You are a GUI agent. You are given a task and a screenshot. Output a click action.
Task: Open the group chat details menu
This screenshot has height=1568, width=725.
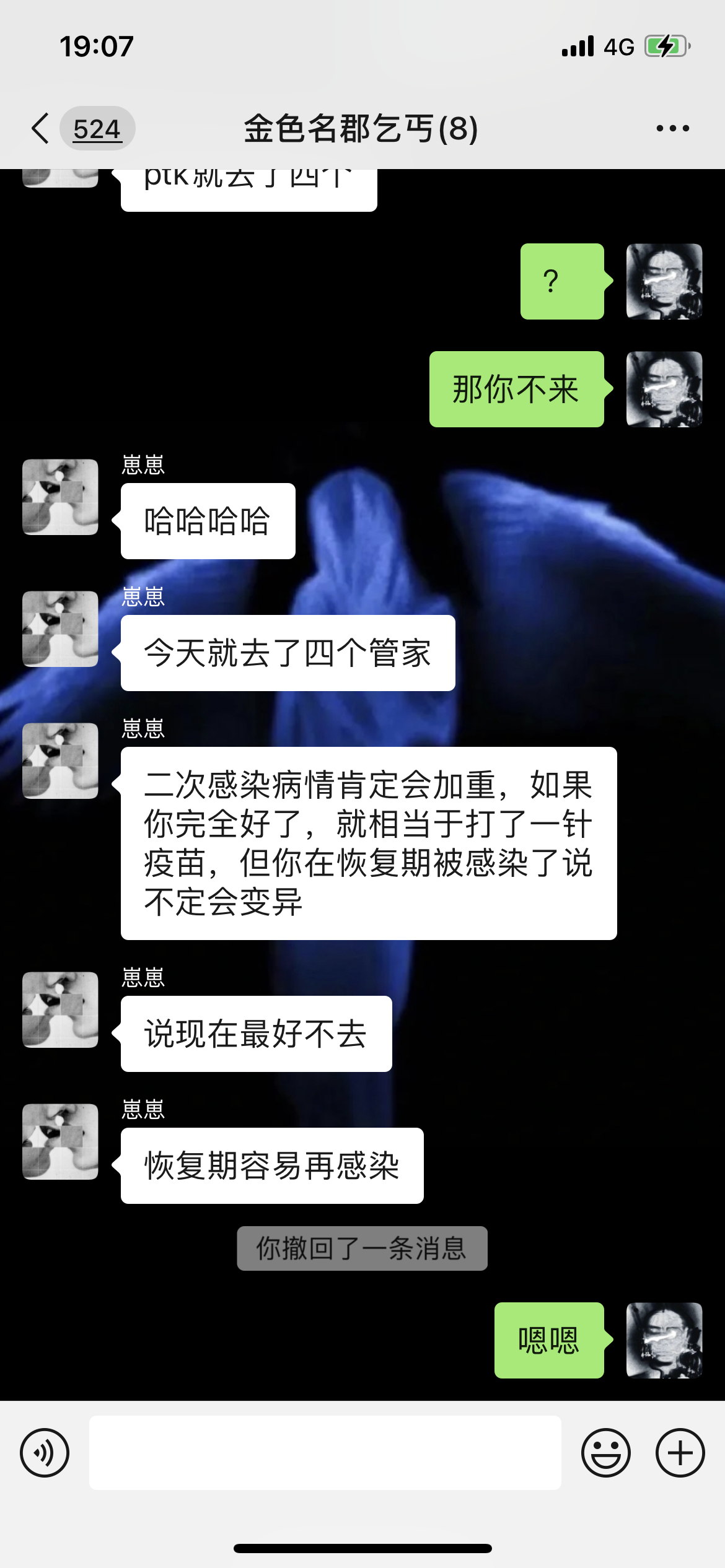672,129
